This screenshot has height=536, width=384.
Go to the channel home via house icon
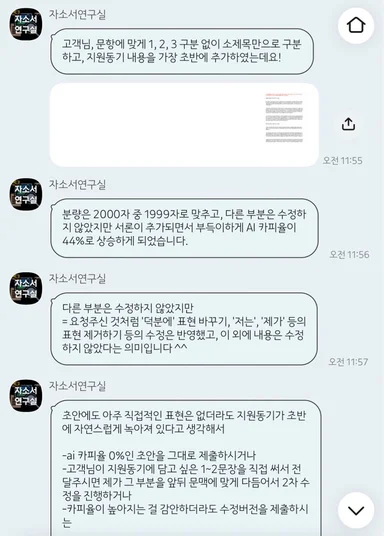click(356, 26)
